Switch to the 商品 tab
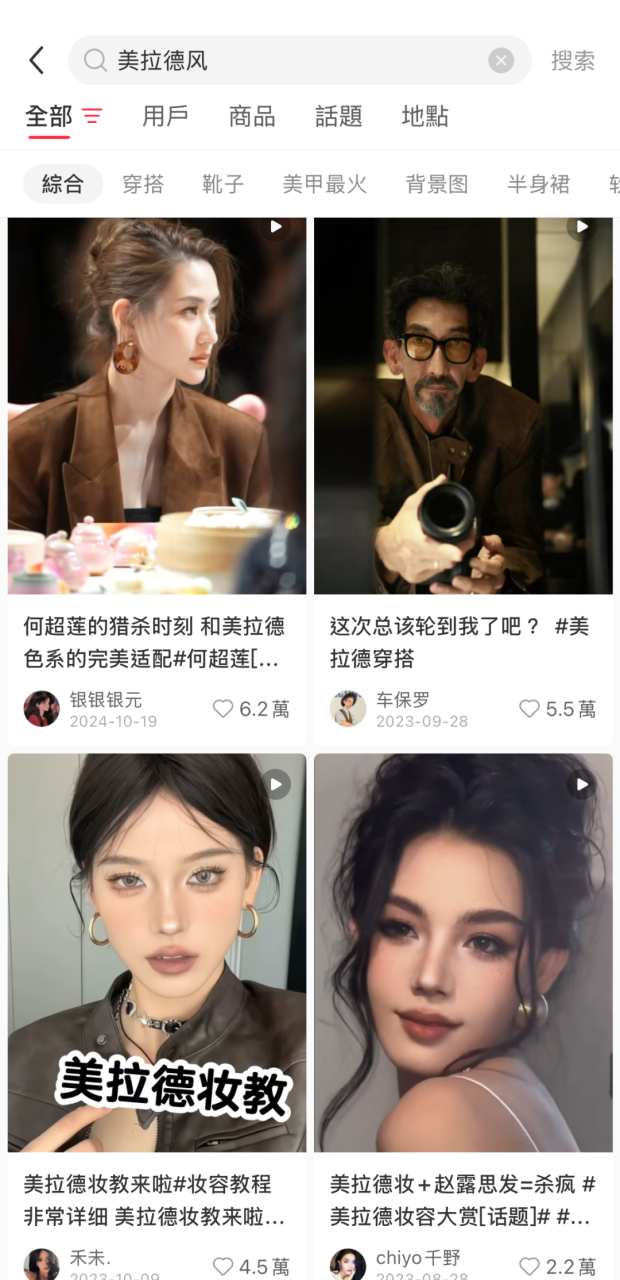620x1280 pixels. [x=252, y=116]
